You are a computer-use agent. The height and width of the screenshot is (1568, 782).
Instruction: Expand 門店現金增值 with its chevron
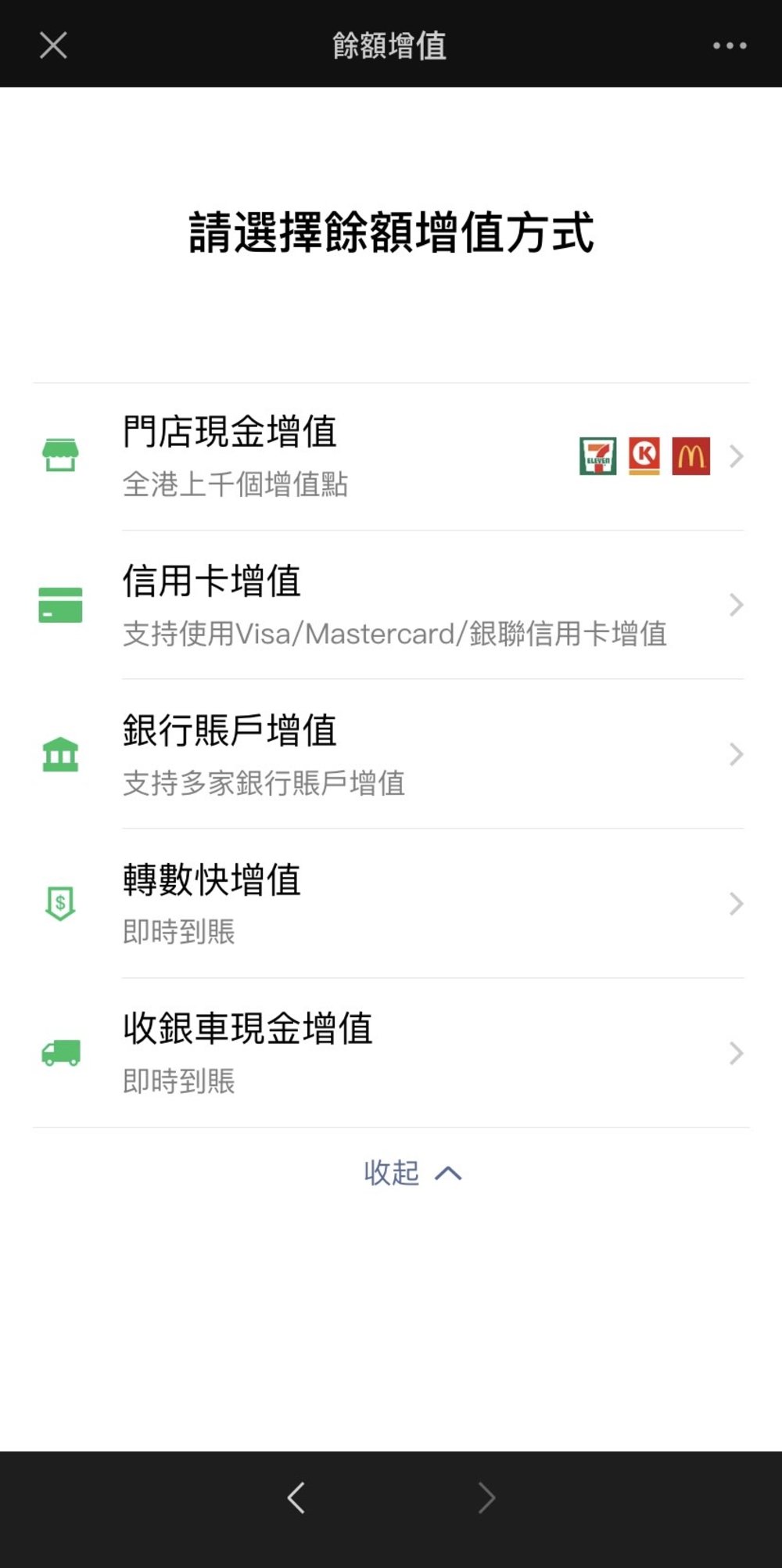735,457
